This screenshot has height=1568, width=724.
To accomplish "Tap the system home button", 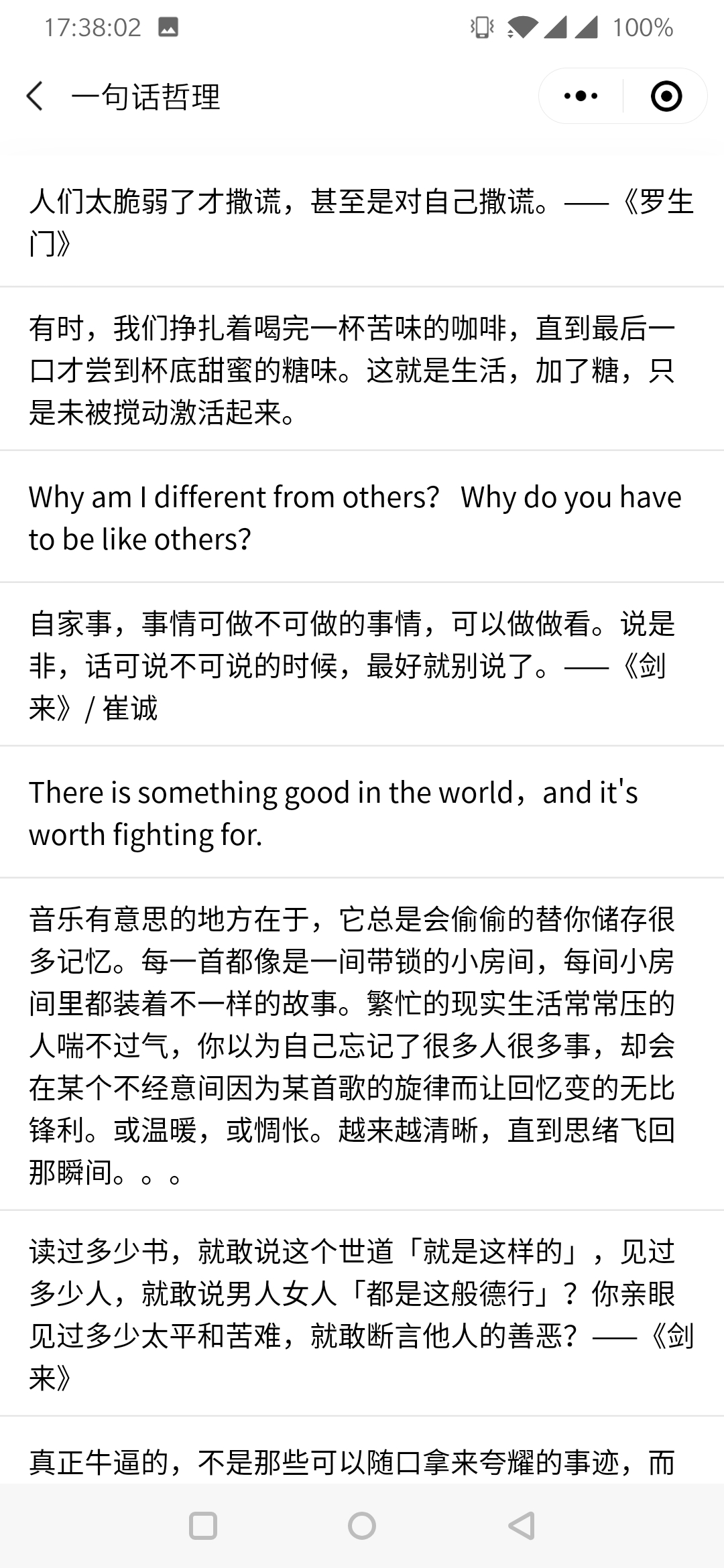I will tap(362, 1526).
